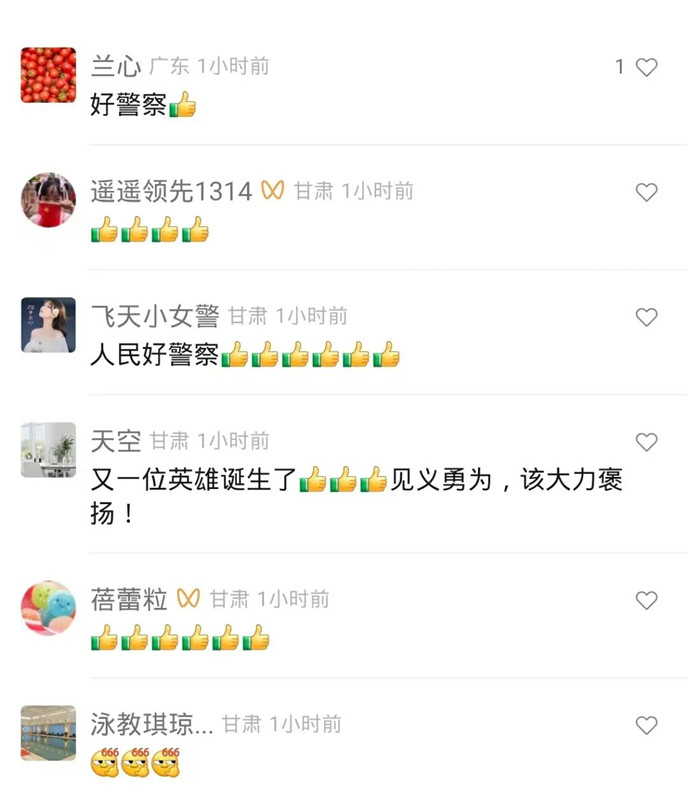687x800 pixels.
Task: Open 泳教琪琼's swimming pool avatar
Action: pyautogui.click(x=48, y=733)
